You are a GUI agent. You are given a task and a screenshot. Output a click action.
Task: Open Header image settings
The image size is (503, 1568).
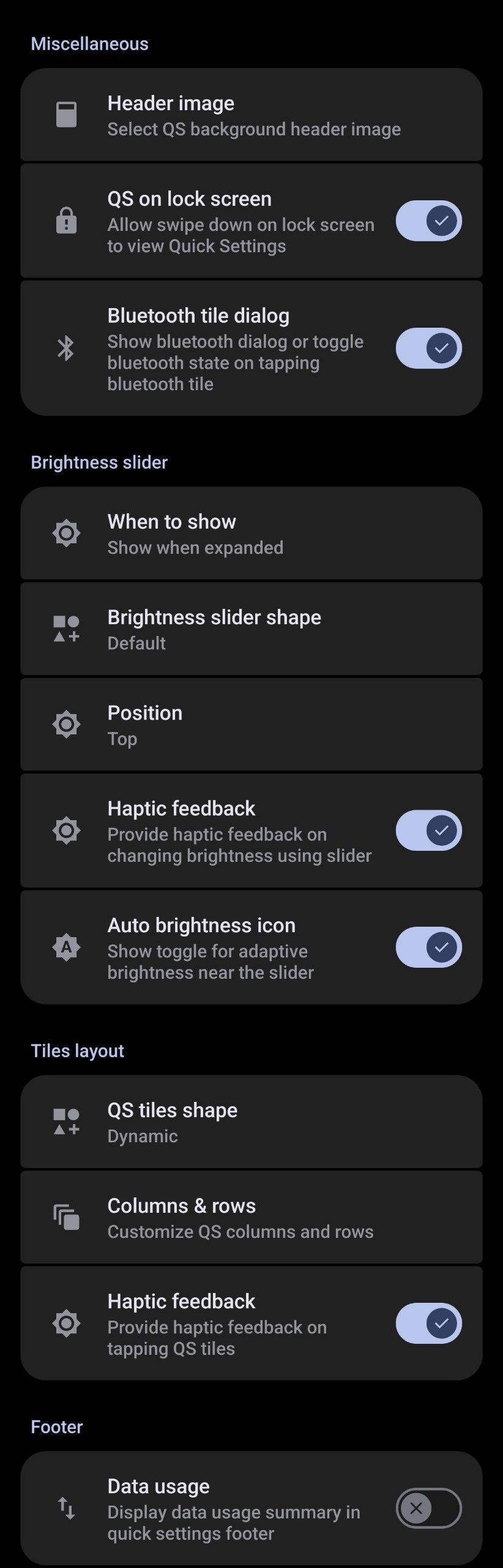tap(251, 115)
